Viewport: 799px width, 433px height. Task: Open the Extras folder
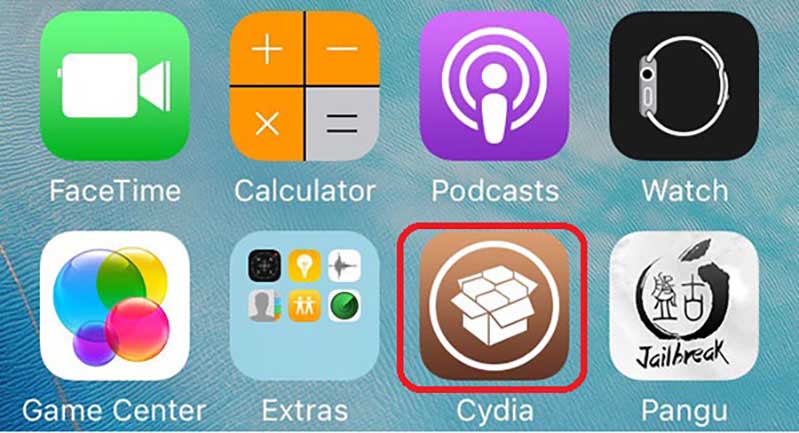click(304, 306)
